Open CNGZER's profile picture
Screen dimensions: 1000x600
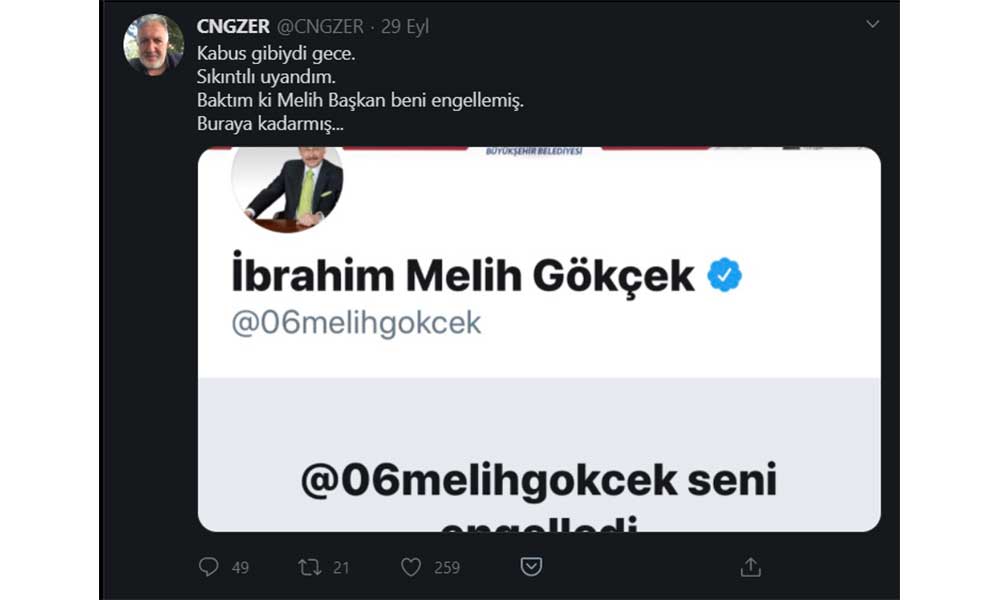point(153,45)
